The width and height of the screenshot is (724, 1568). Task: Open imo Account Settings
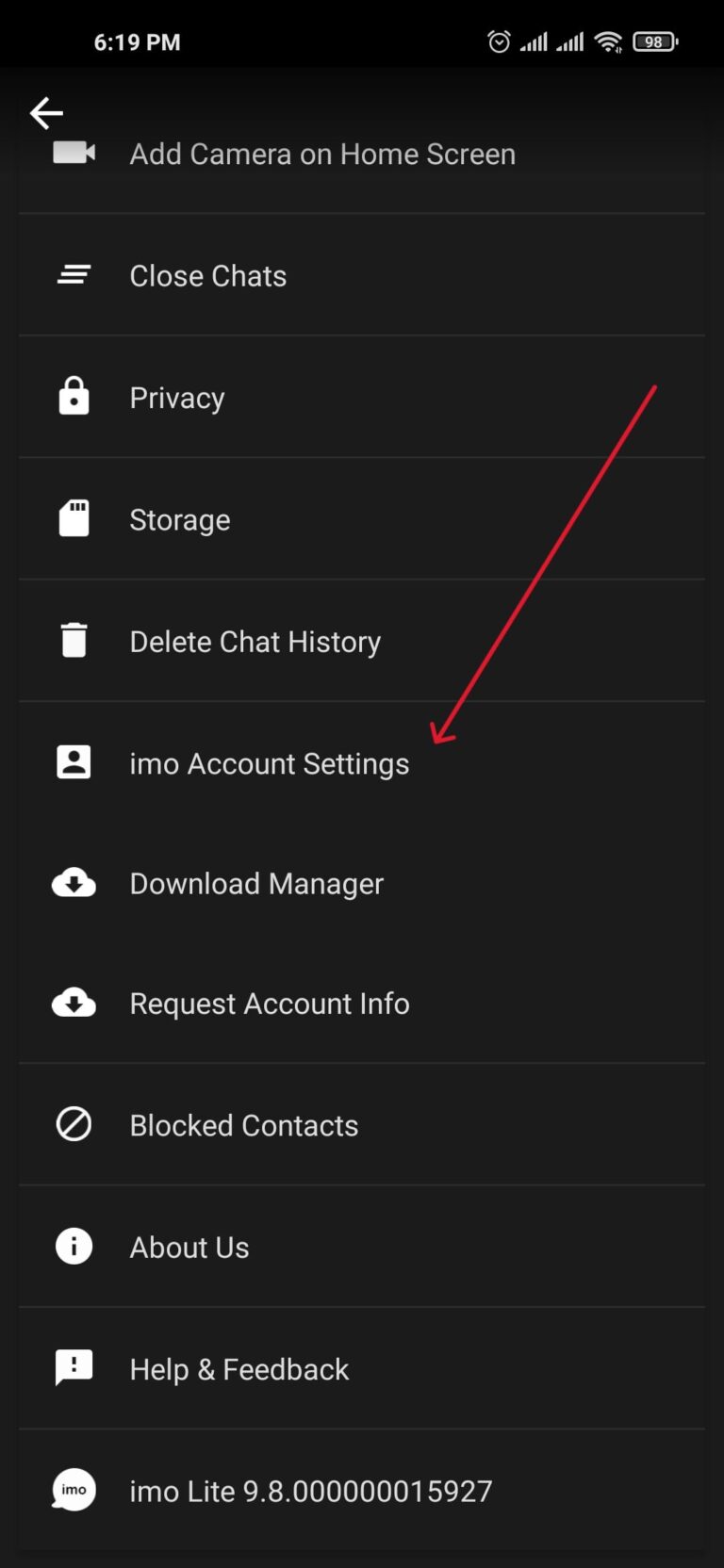[x=269, y=763]
